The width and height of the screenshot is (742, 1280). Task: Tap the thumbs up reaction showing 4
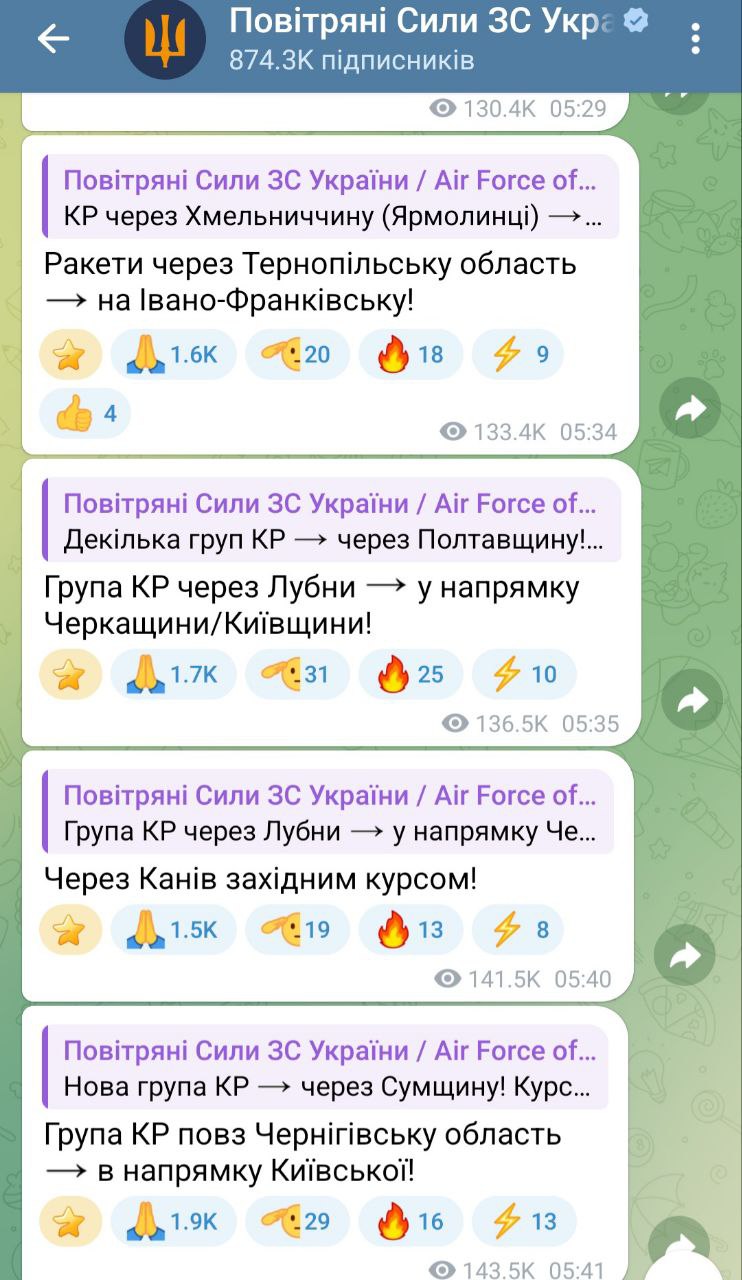click(x=85, y=413)
